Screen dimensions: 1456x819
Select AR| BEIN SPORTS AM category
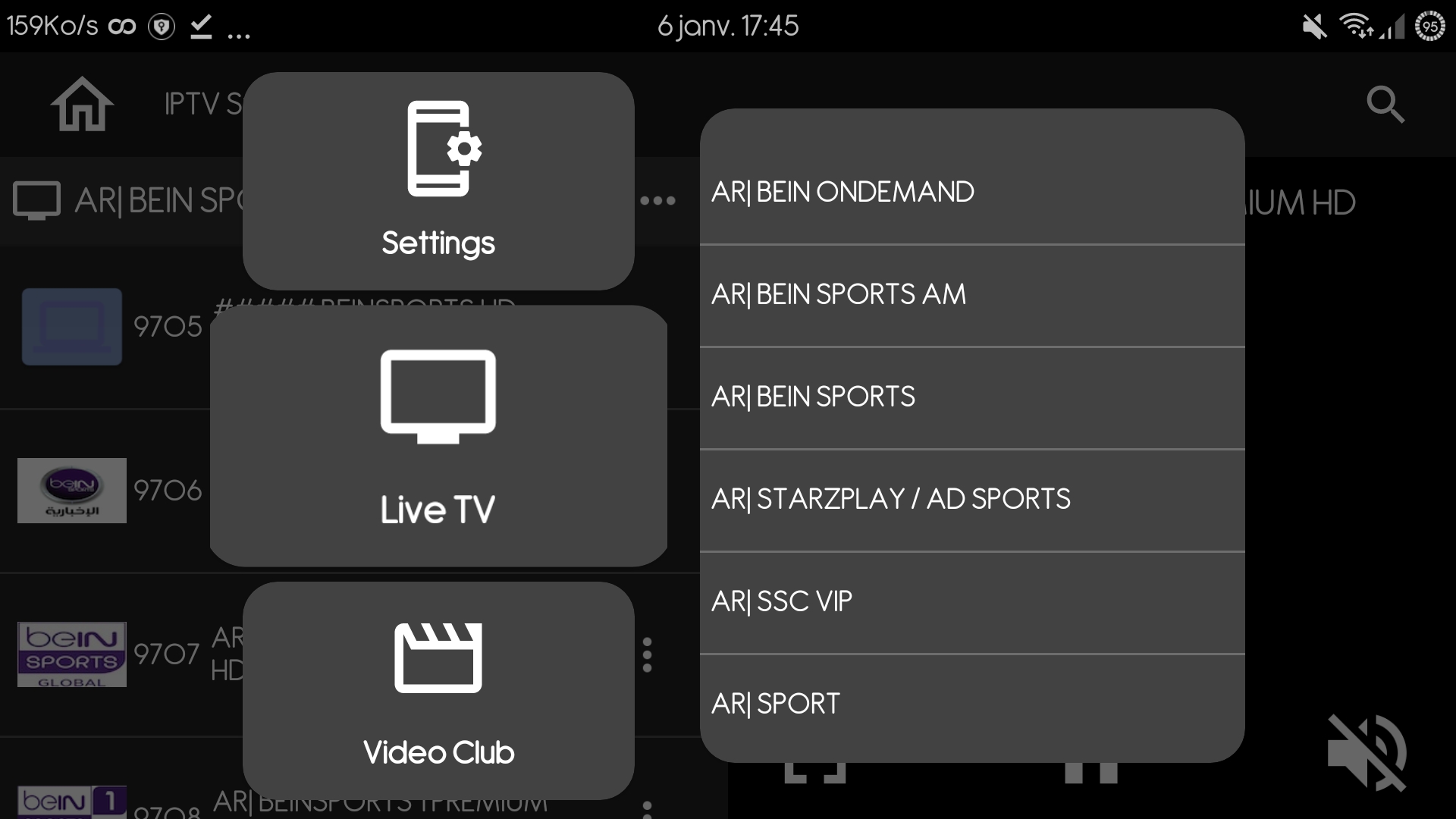click(x=971, y=294)
